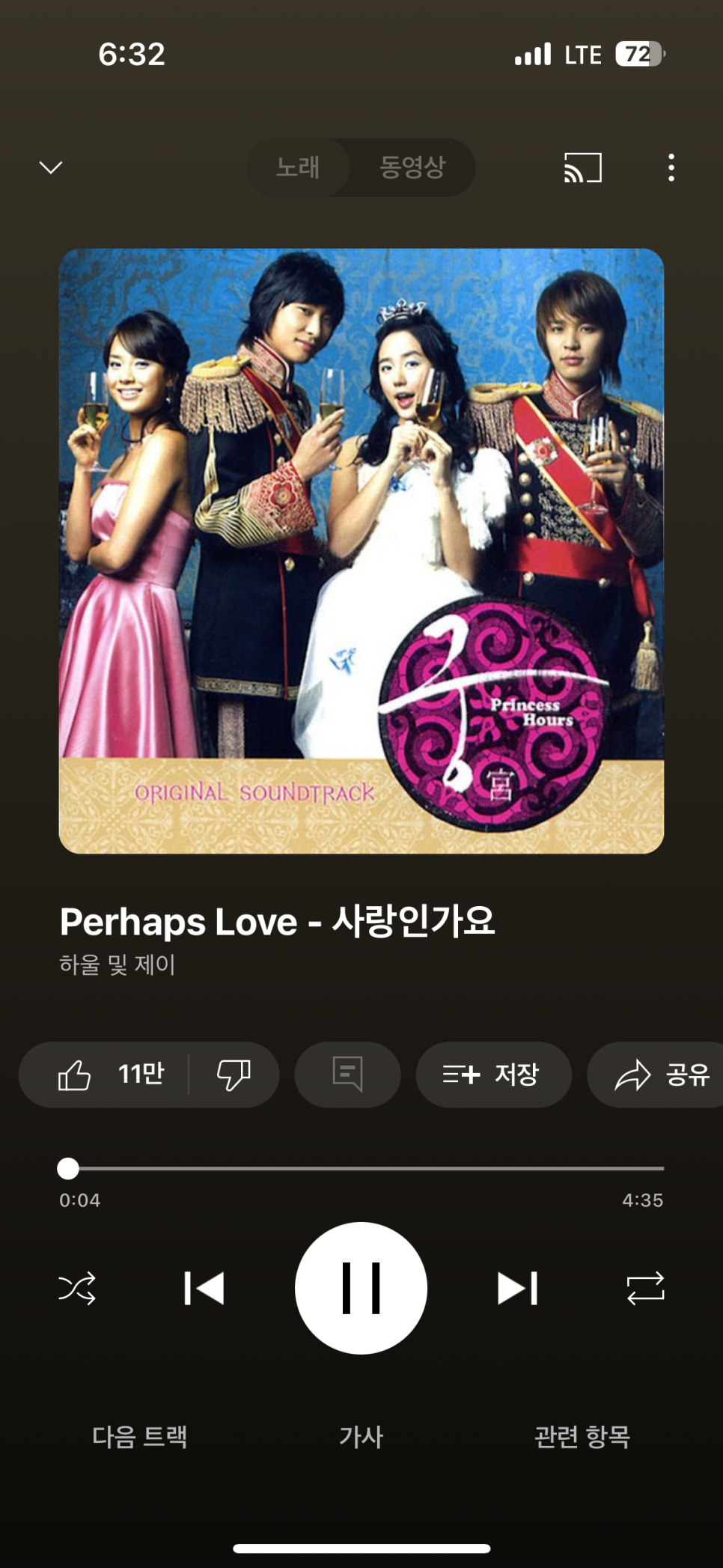
Task: Tap the playback progress bar
Action: click(x=361, y=1168)
